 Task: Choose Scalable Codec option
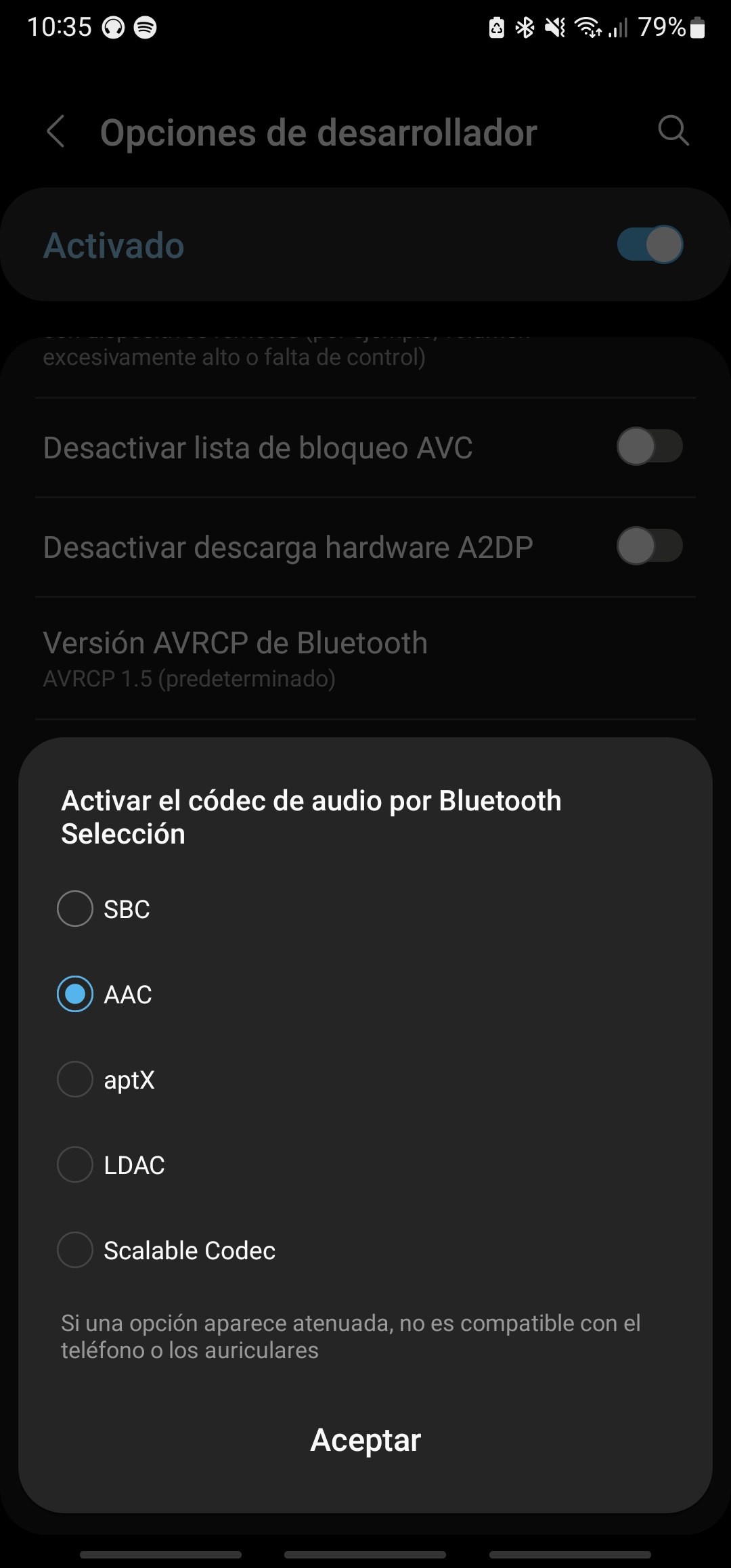(75, 1250)
